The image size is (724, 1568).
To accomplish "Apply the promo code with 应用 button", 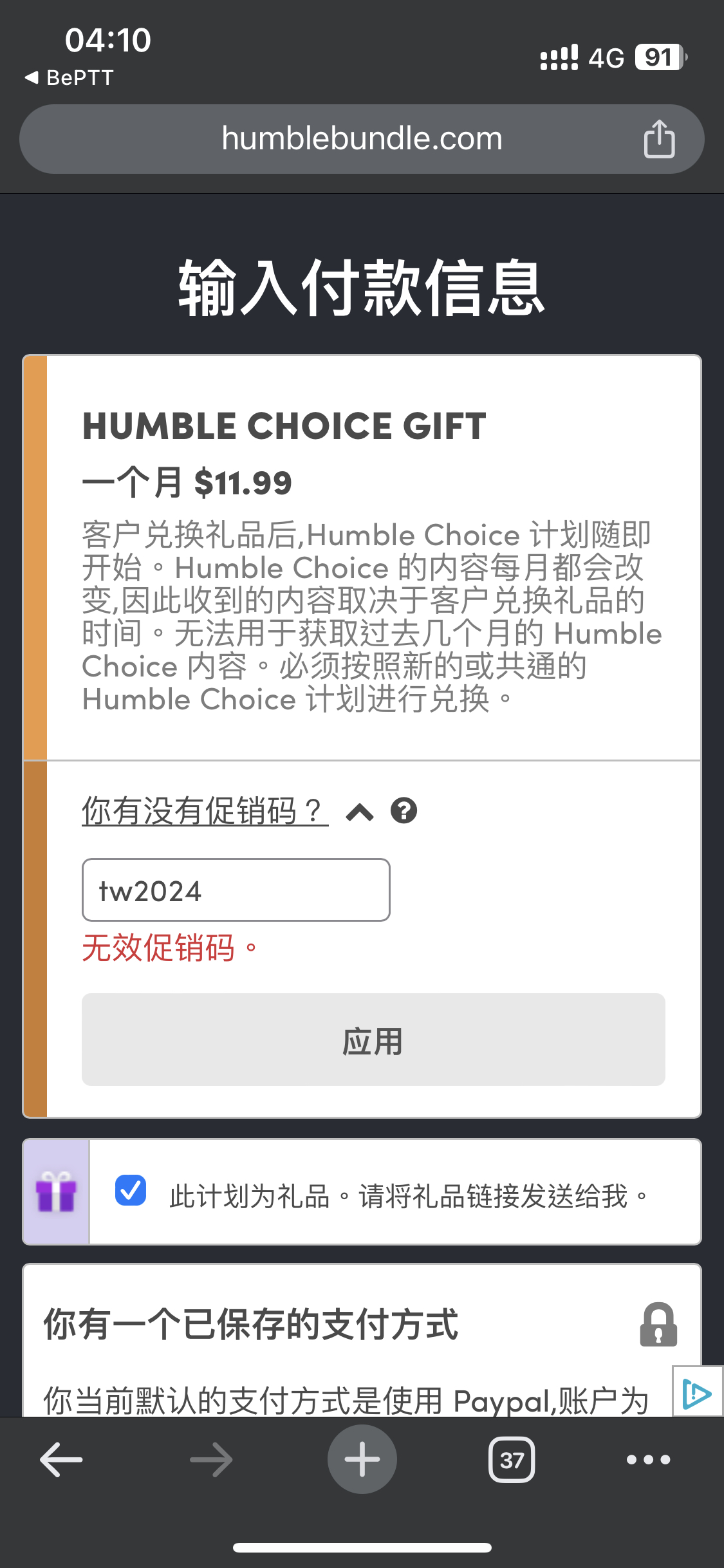I will 373,1040.
